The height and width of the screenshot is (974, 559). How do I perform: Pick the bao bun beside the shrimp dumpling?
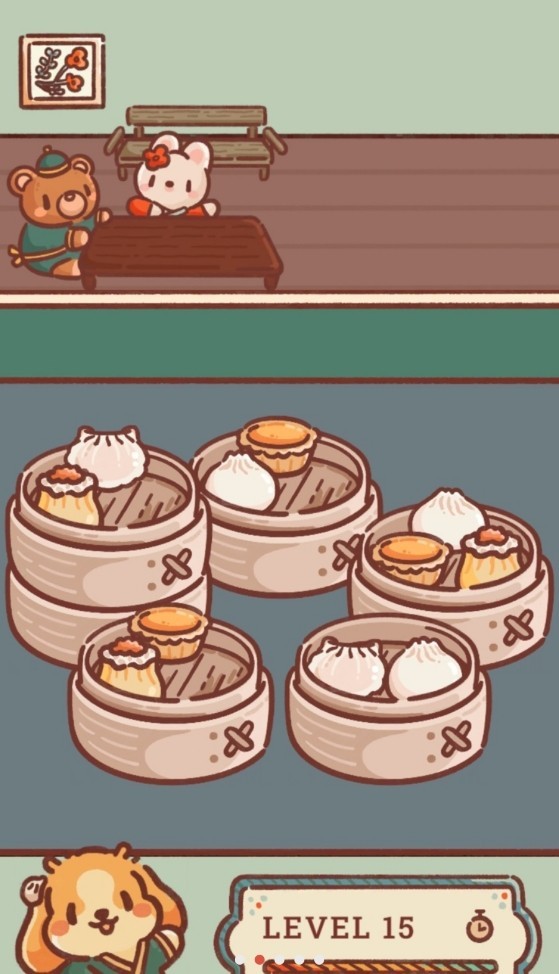point(425,668)
